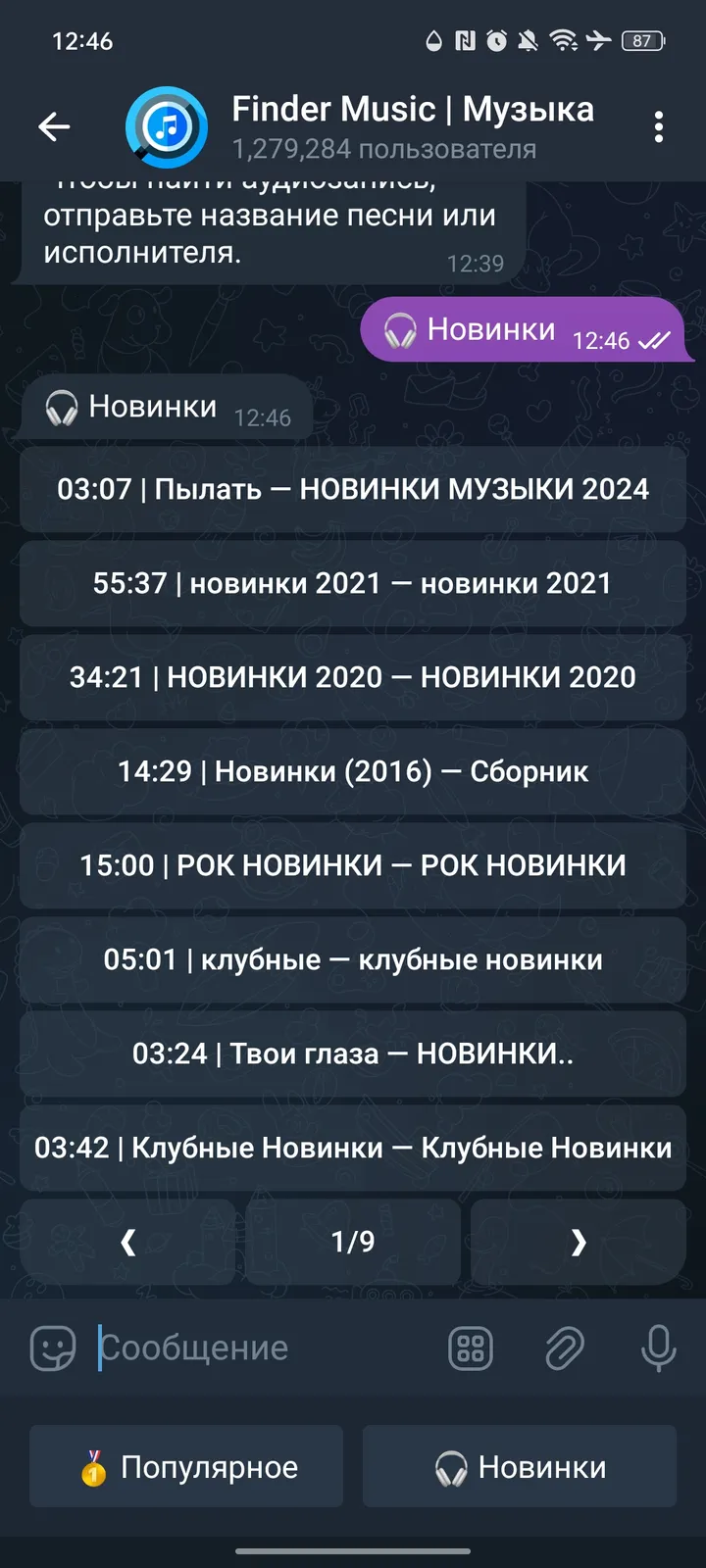The image size is (706, 1568).
Task: Go to previous page with left arrow ❮
Action: [127, 1242]
